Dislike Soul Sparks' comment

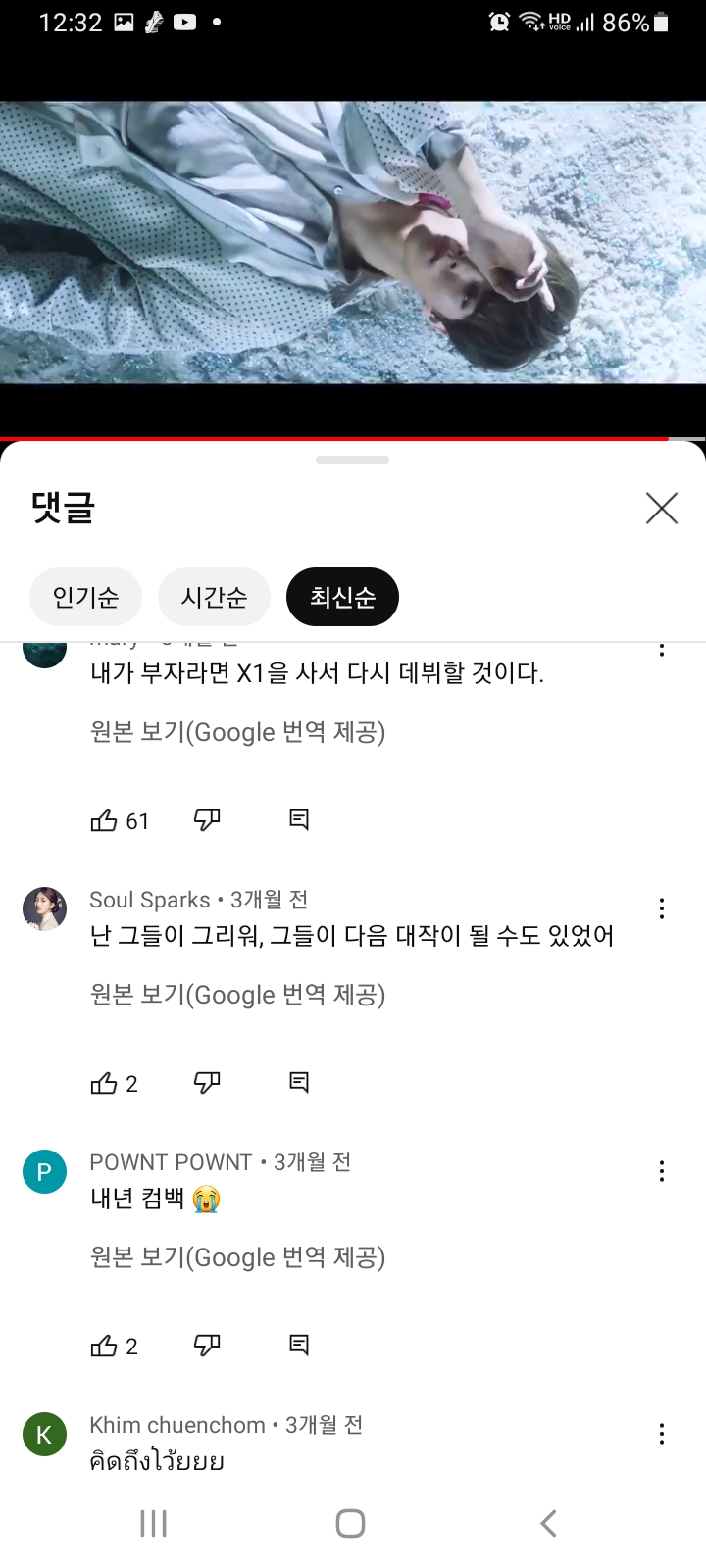coord(206,1082)
